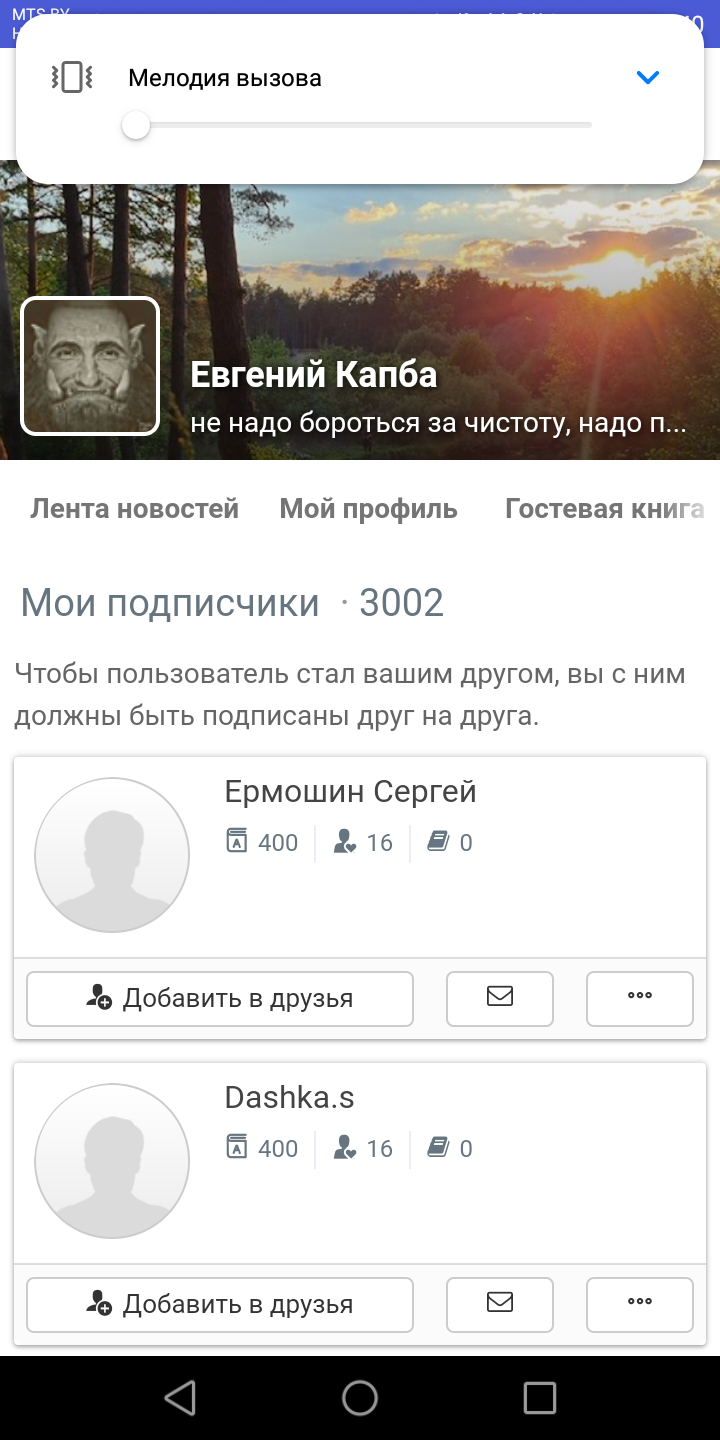Add Dashka.s to friends
Image resolution: width=720 pixels, height=1440 pixels.
point(220,1304)
